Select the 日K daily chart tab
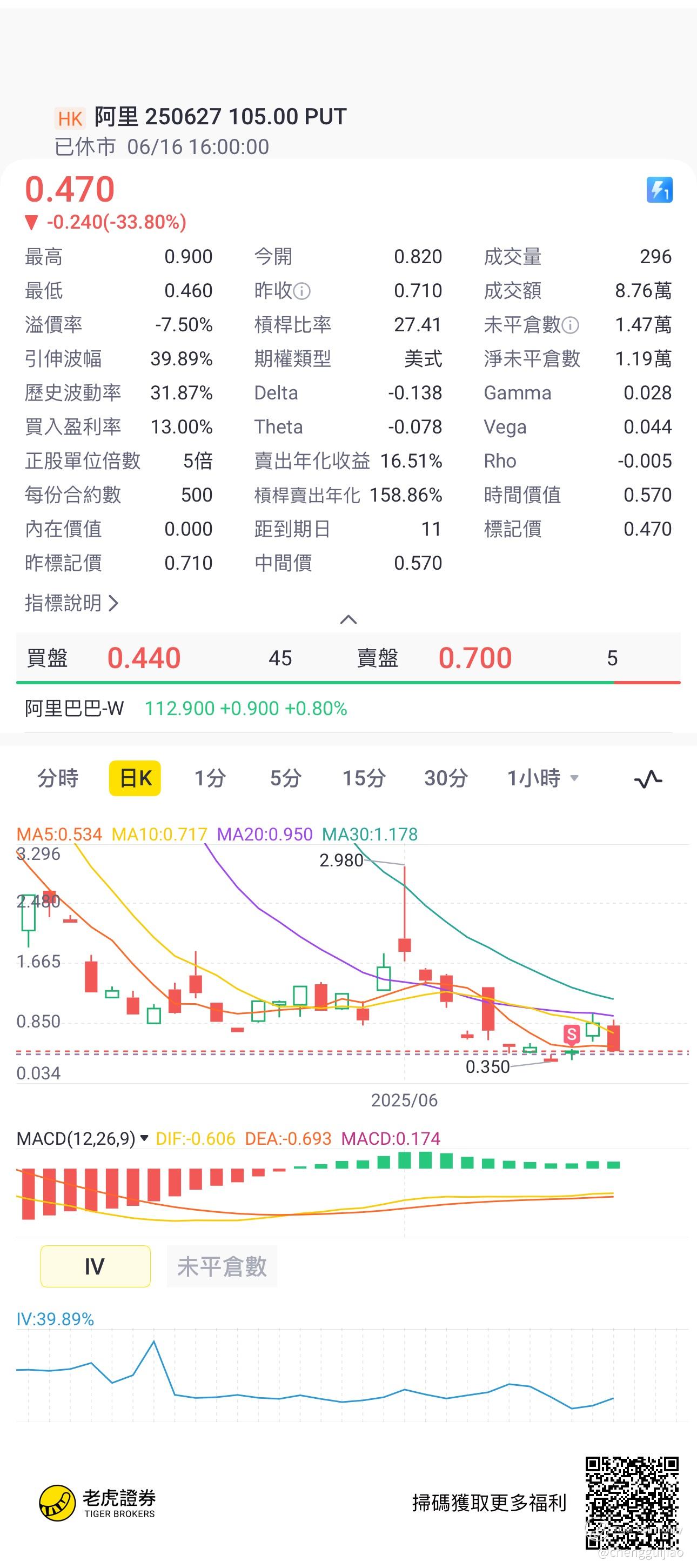 [135, 778]
